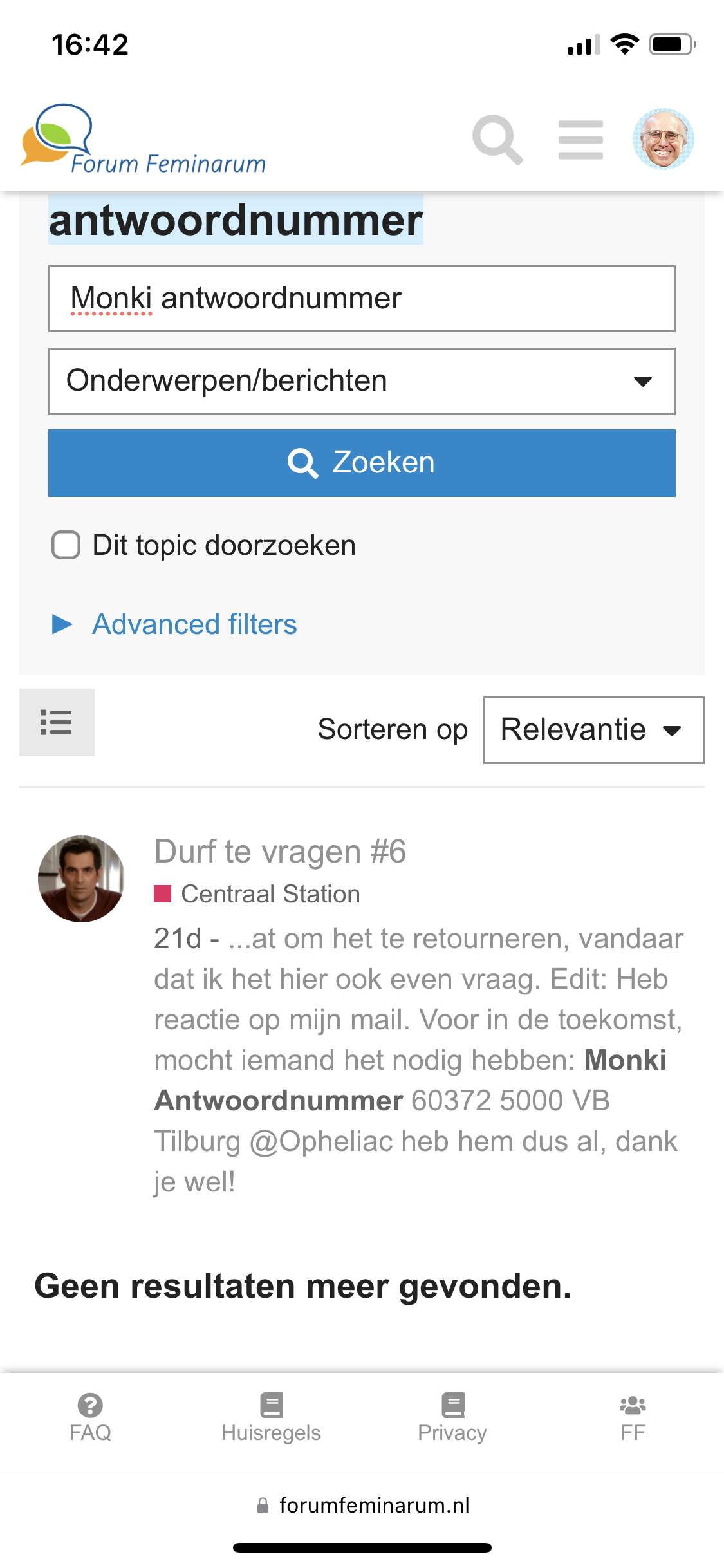Screen dimensions: 724x1568
Task: Open the user profile avatar
Action: pyautogui.click(x=663, y=139)
